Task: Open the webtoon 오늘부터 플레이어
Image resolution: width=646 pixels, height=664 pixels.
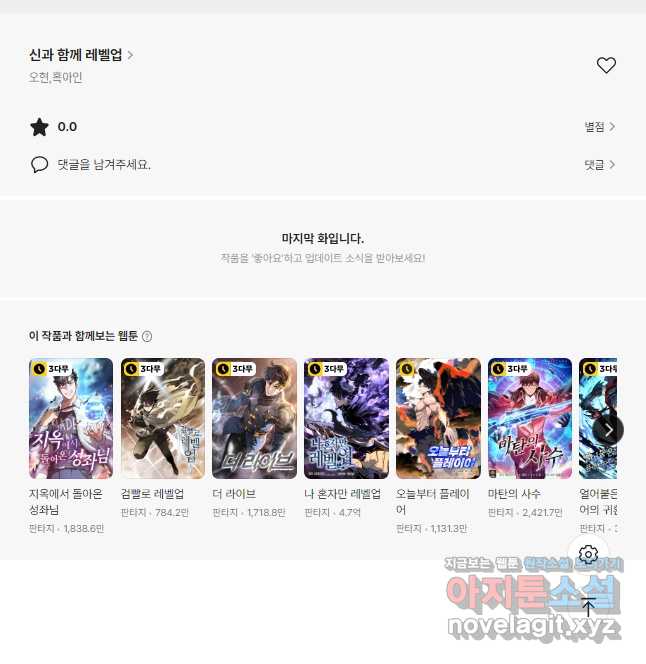Action: tap(438, 418)
